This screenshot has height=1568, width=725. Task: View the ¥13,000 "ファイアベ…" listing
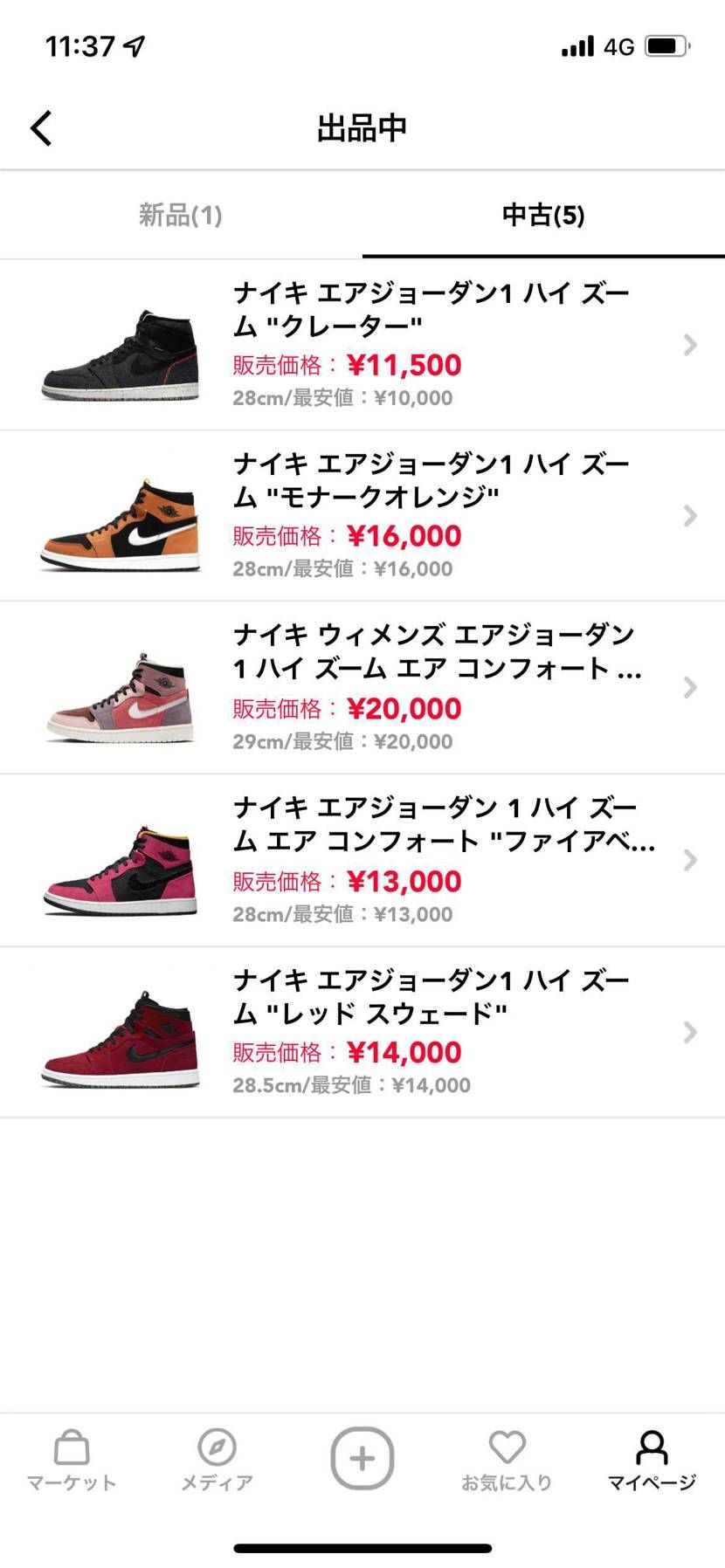click(x=362, y=860)
